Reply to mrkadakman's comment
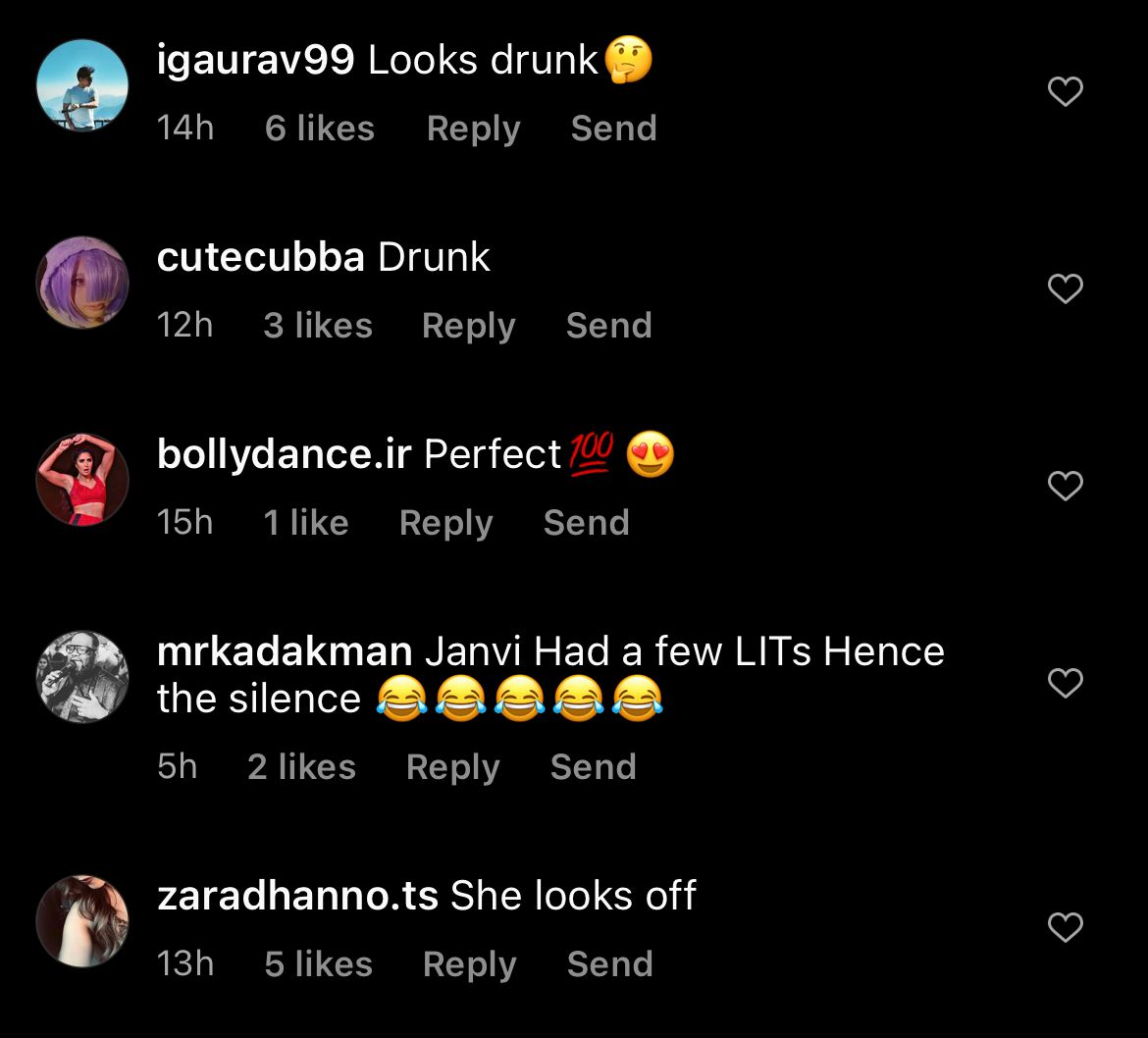1148x1038 pixels. (452, 767)
